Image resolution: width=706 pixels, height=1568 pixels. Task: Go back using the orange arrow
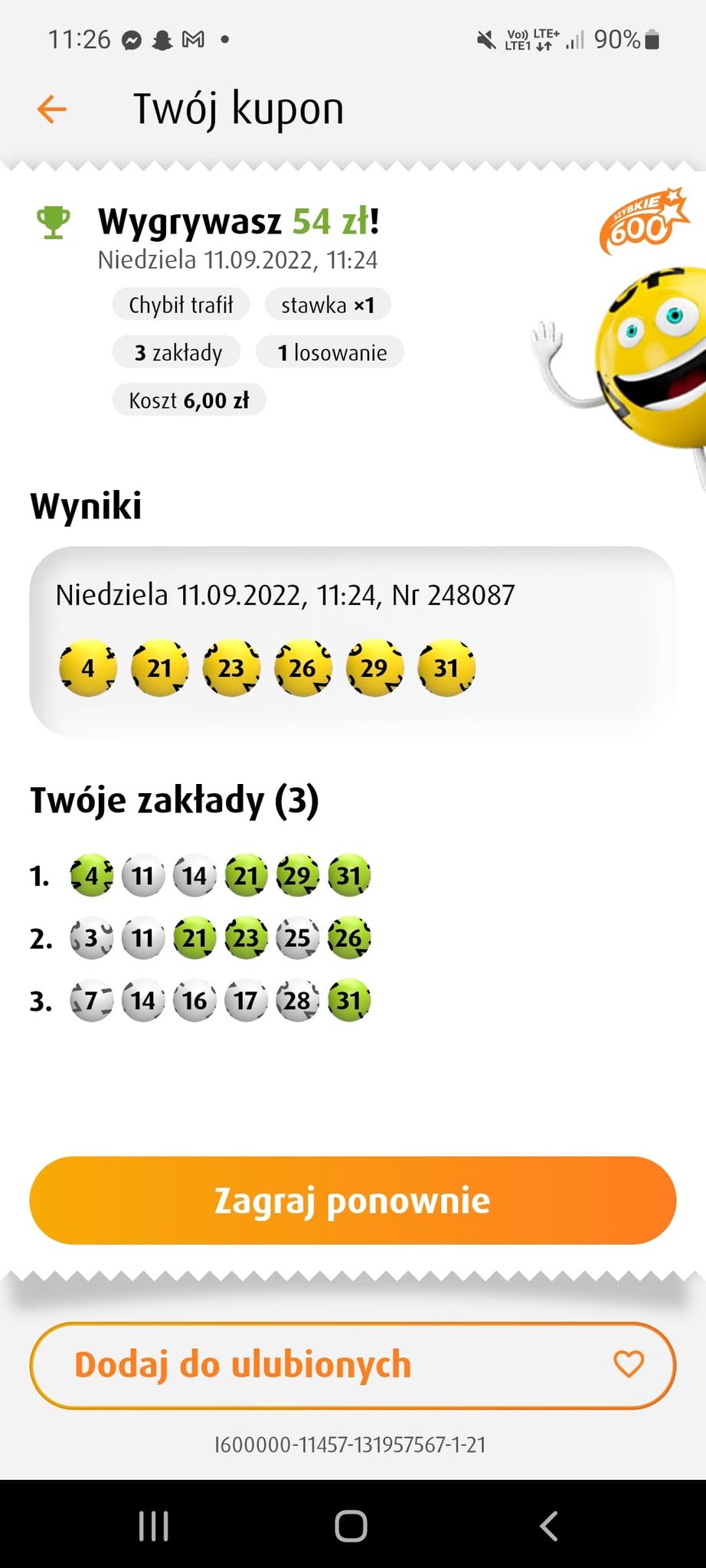[x=52, y=109]
